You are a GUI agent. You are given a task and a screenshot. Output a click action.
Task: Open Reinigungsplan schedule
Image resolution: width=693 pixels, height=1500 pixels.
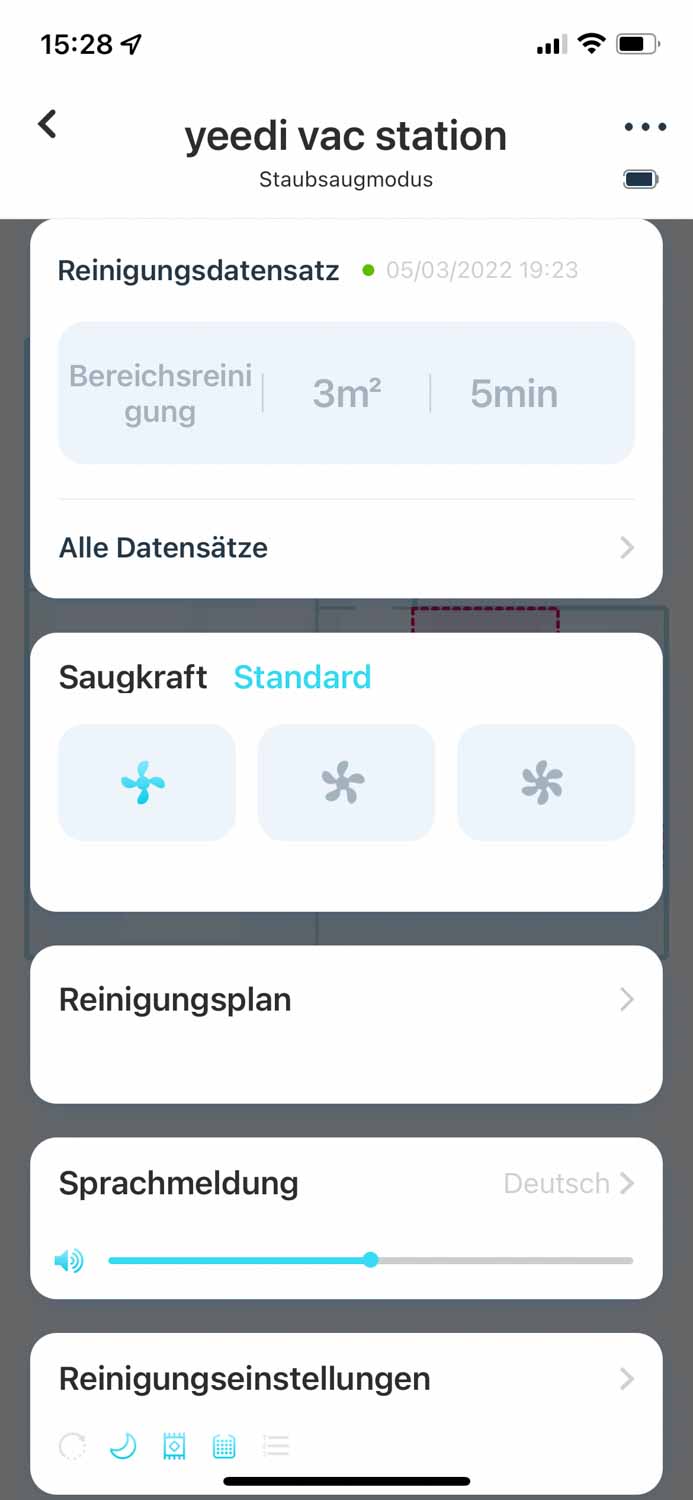click(346, 1000)
